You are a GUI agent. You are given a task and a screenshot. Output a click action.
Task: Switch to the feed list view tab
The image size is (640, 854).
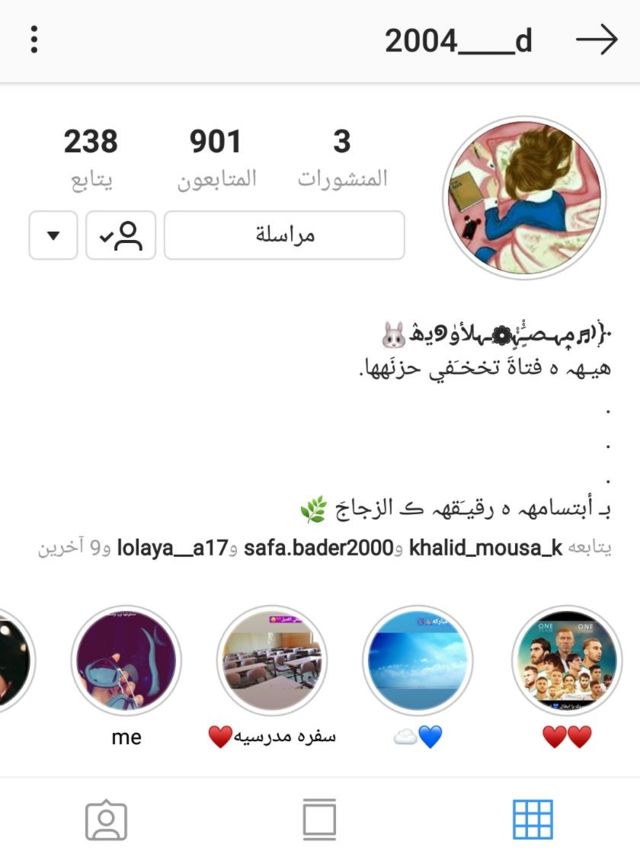320,820
